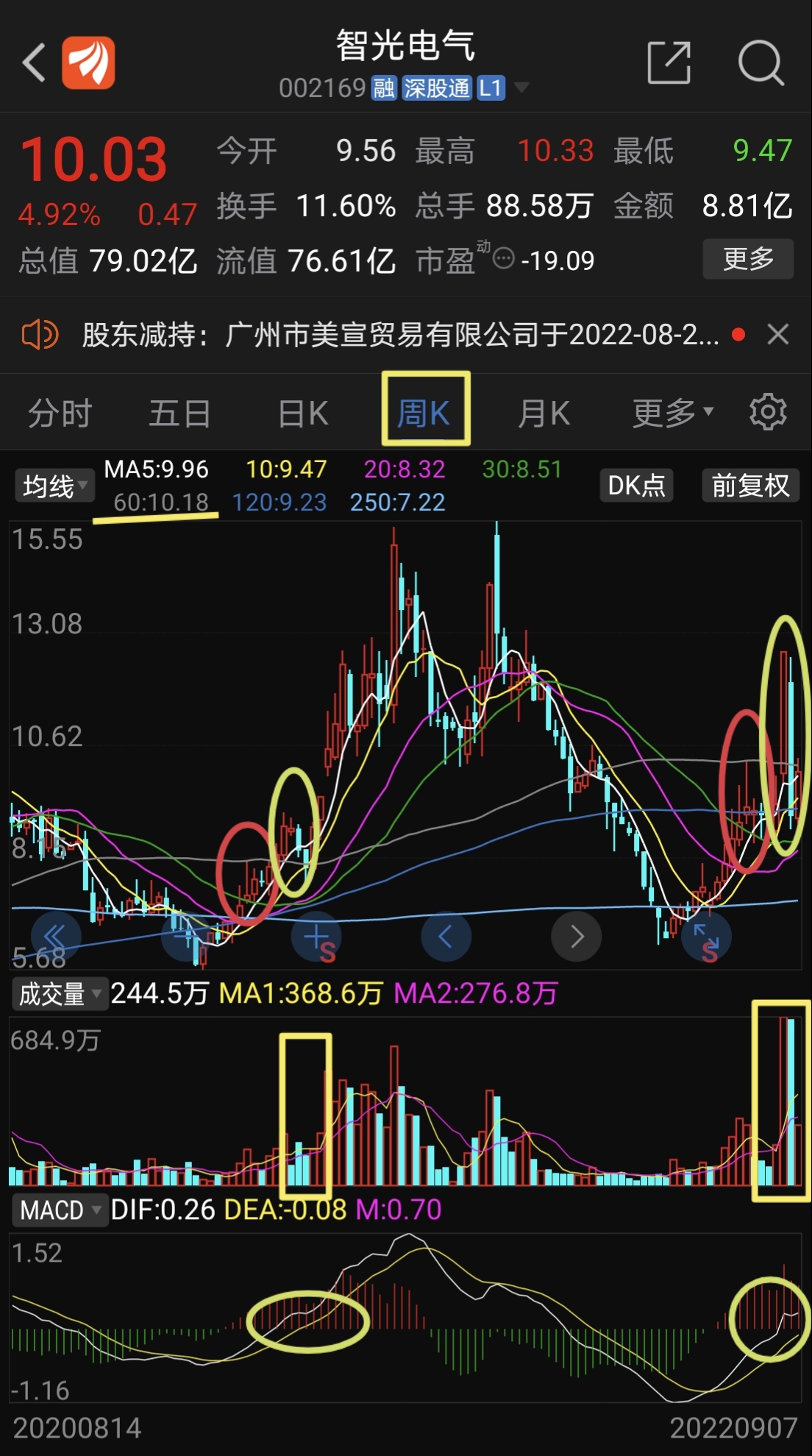Switch to the 分时 chart tab
Screen dimensions: 812x1456
click(60, 413)
